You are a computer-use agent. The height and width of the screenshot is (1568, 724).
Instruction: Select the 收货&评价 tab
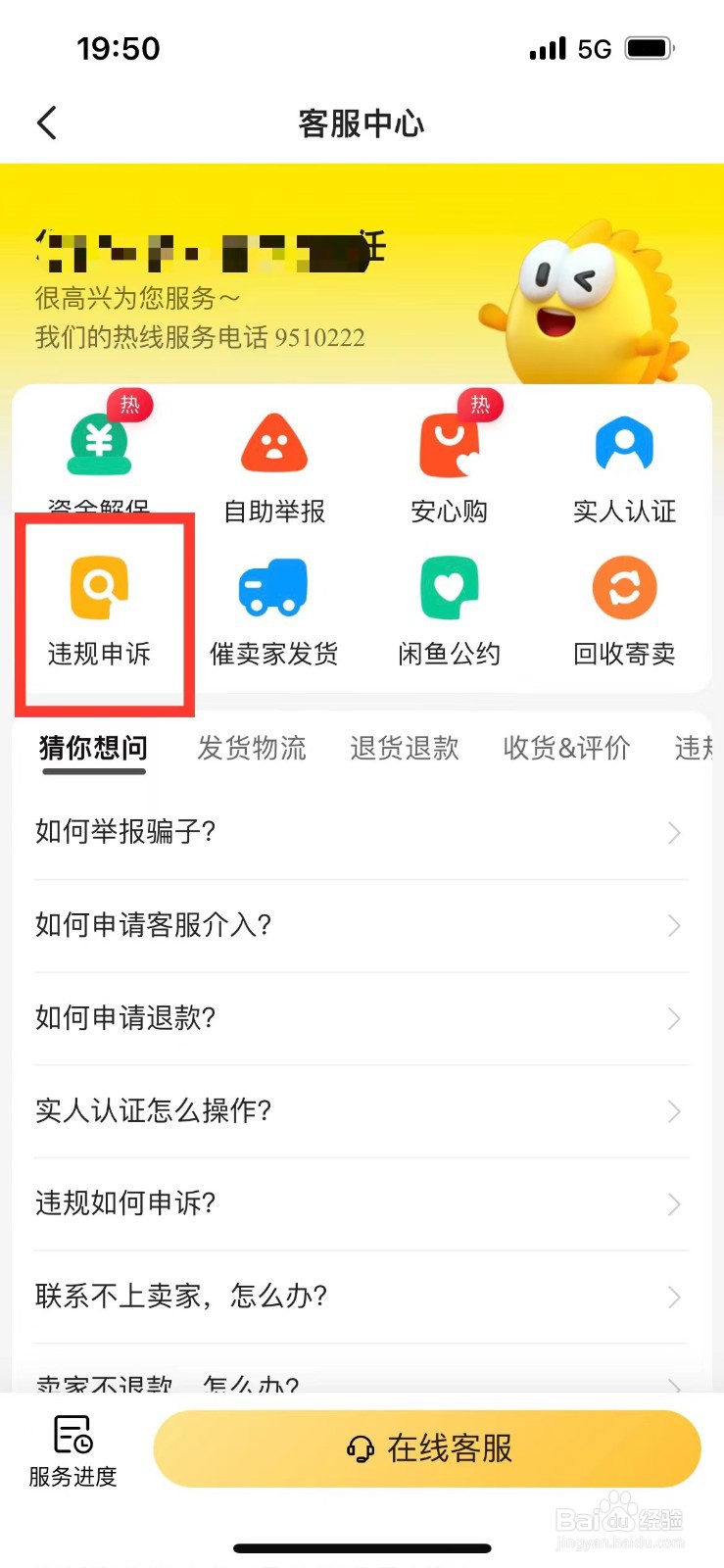pyautogui.click(x=566, y=748)
